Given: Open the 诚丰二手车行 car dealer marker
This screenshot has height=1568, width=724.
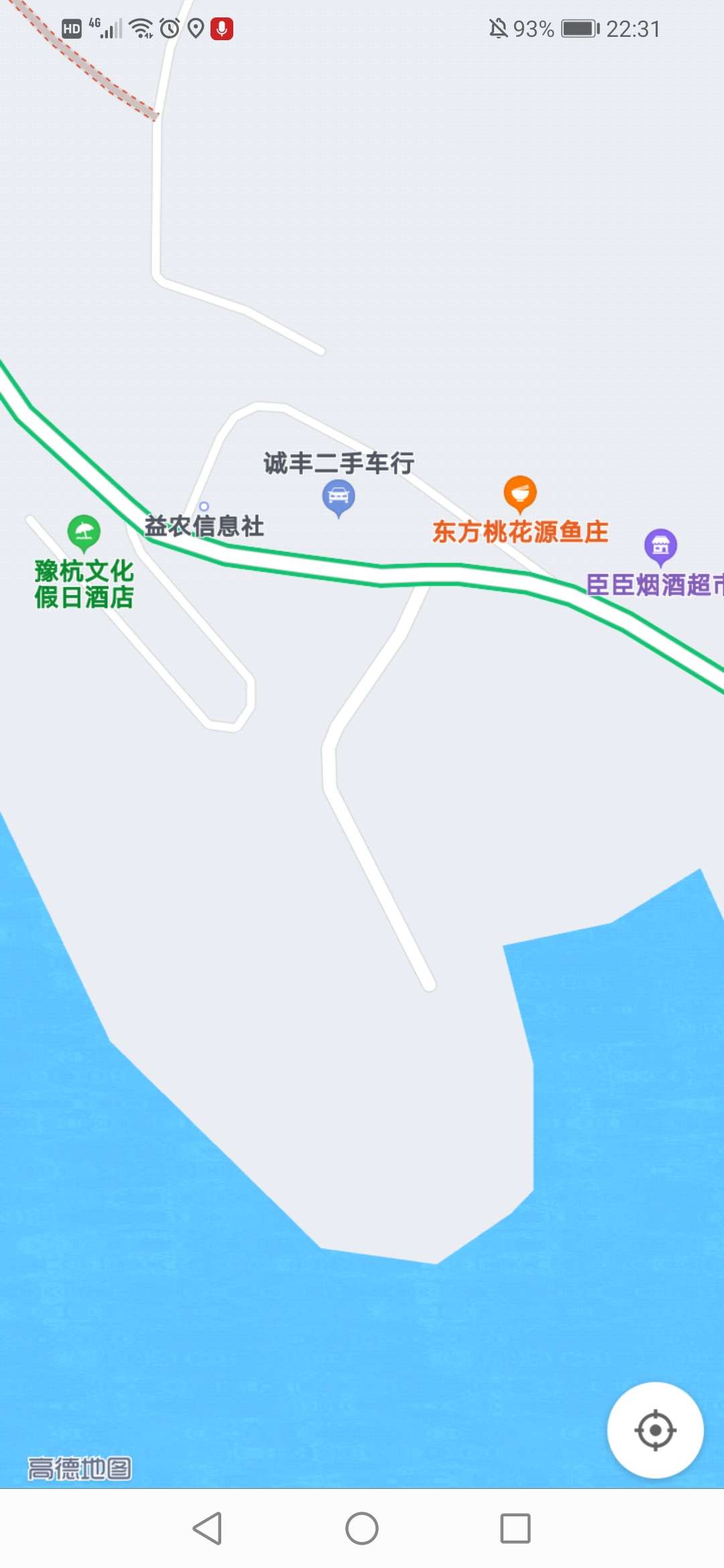Looking at the screenshot, I should (339, 499).
